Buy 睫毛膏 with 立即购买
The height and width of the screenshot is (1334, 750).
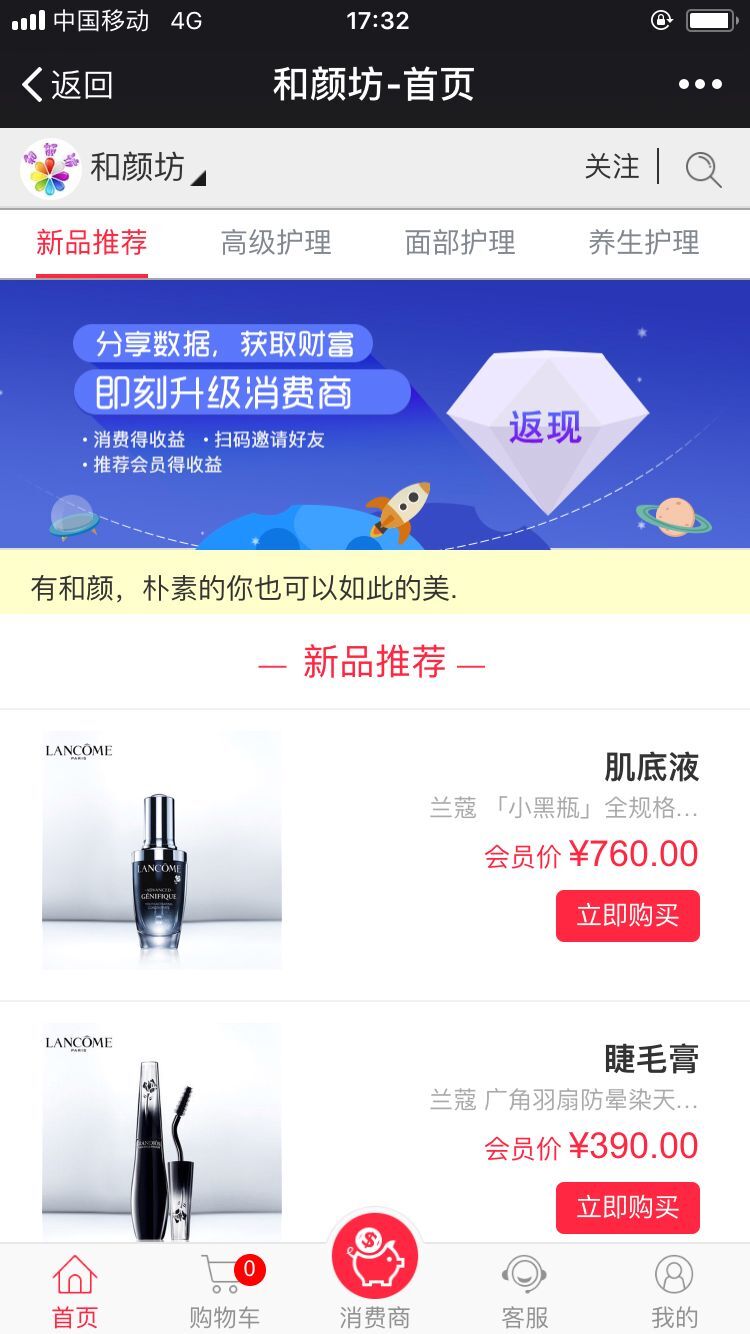click(627, 1208)
